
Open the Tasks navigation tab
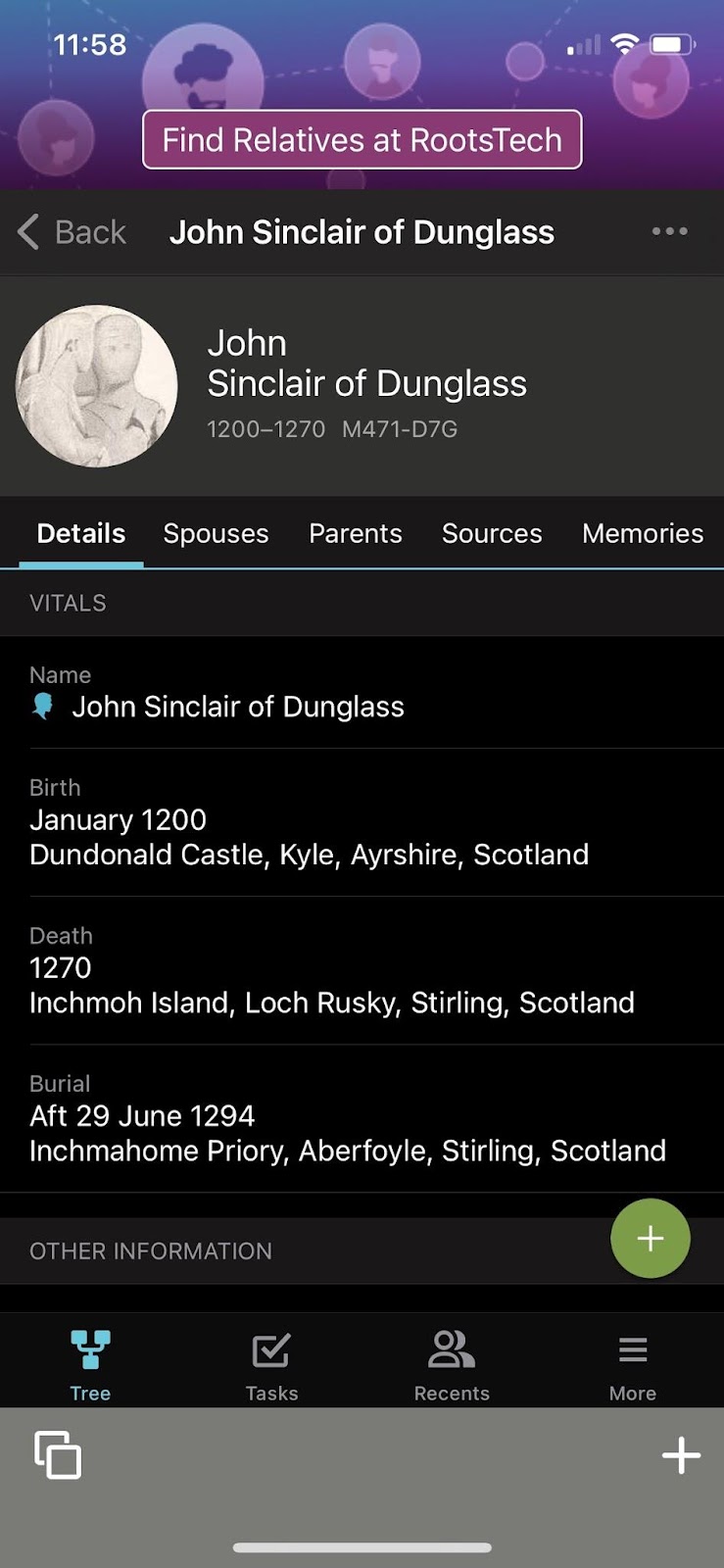point(271,1364)
